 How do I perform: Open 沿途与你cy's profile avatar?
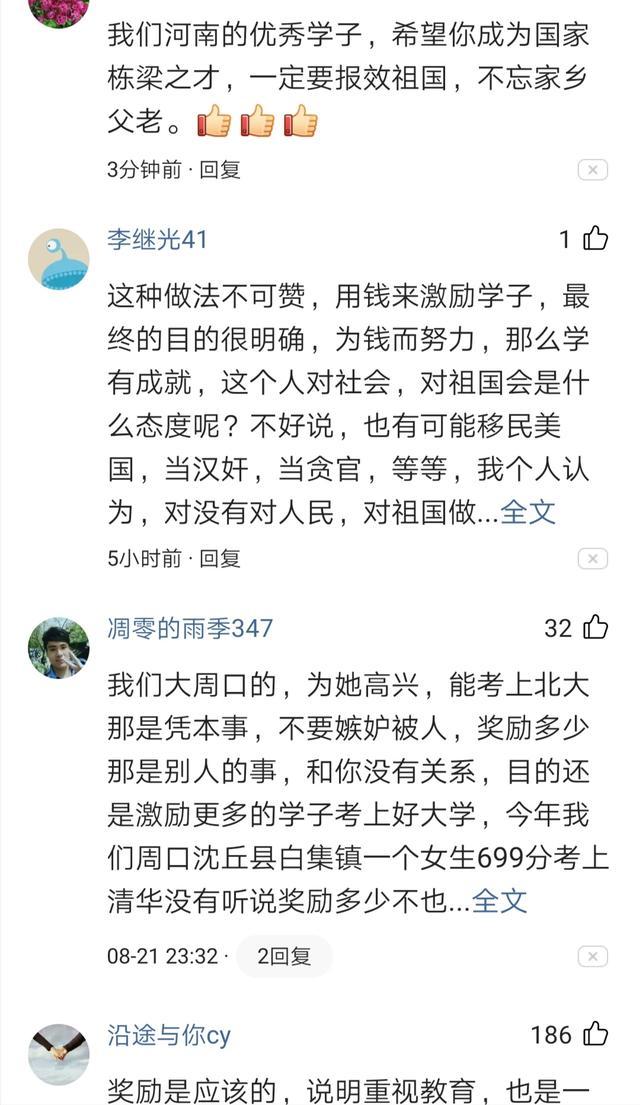tap(58, 1054)
